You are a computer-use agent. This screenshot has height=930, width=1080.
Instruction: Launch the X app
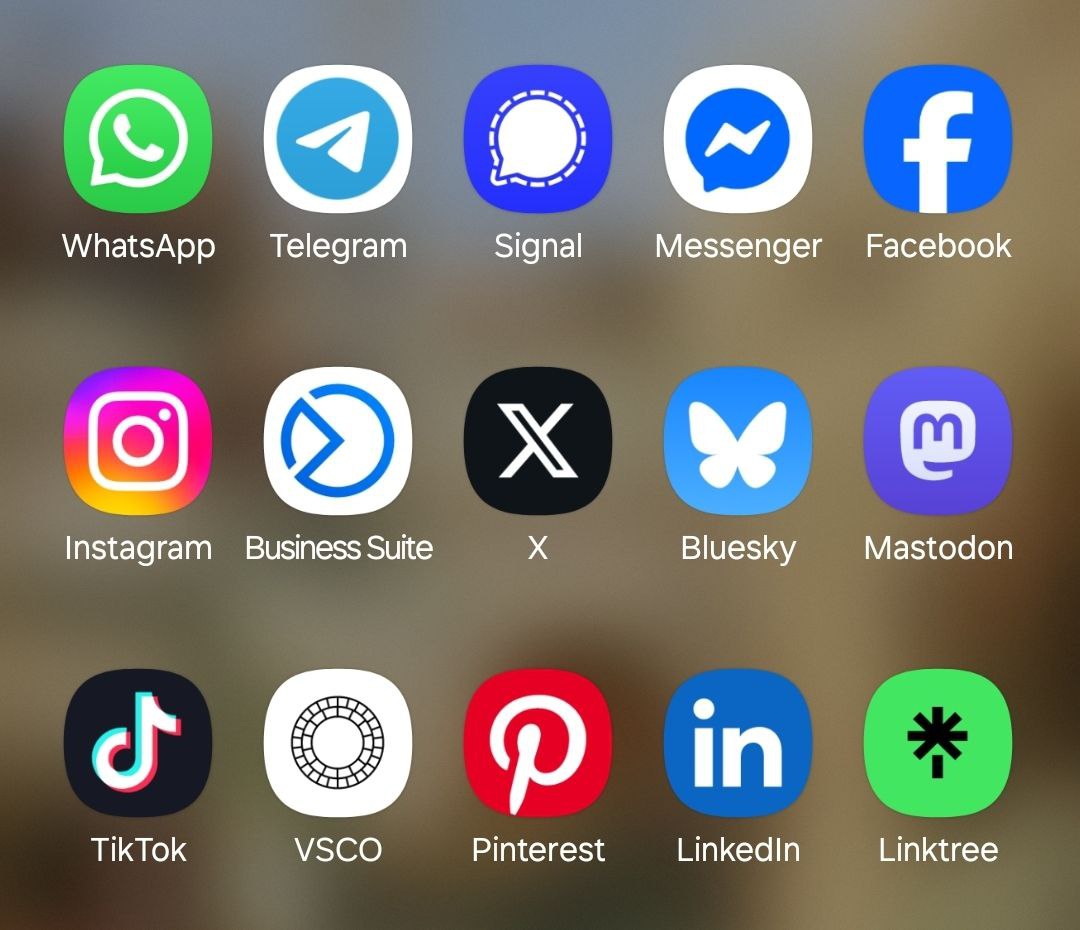[x=538, y=441]
